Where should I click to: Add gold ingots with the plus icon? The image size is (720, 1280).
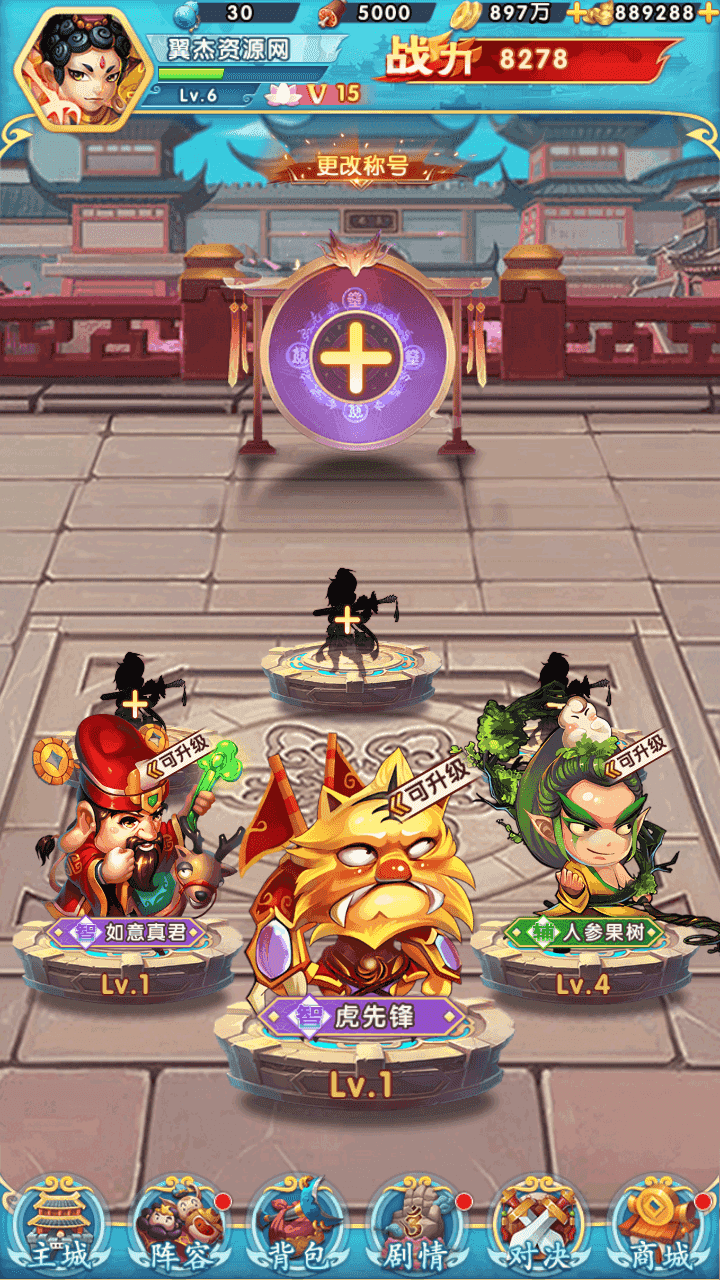tap(577, 13)
